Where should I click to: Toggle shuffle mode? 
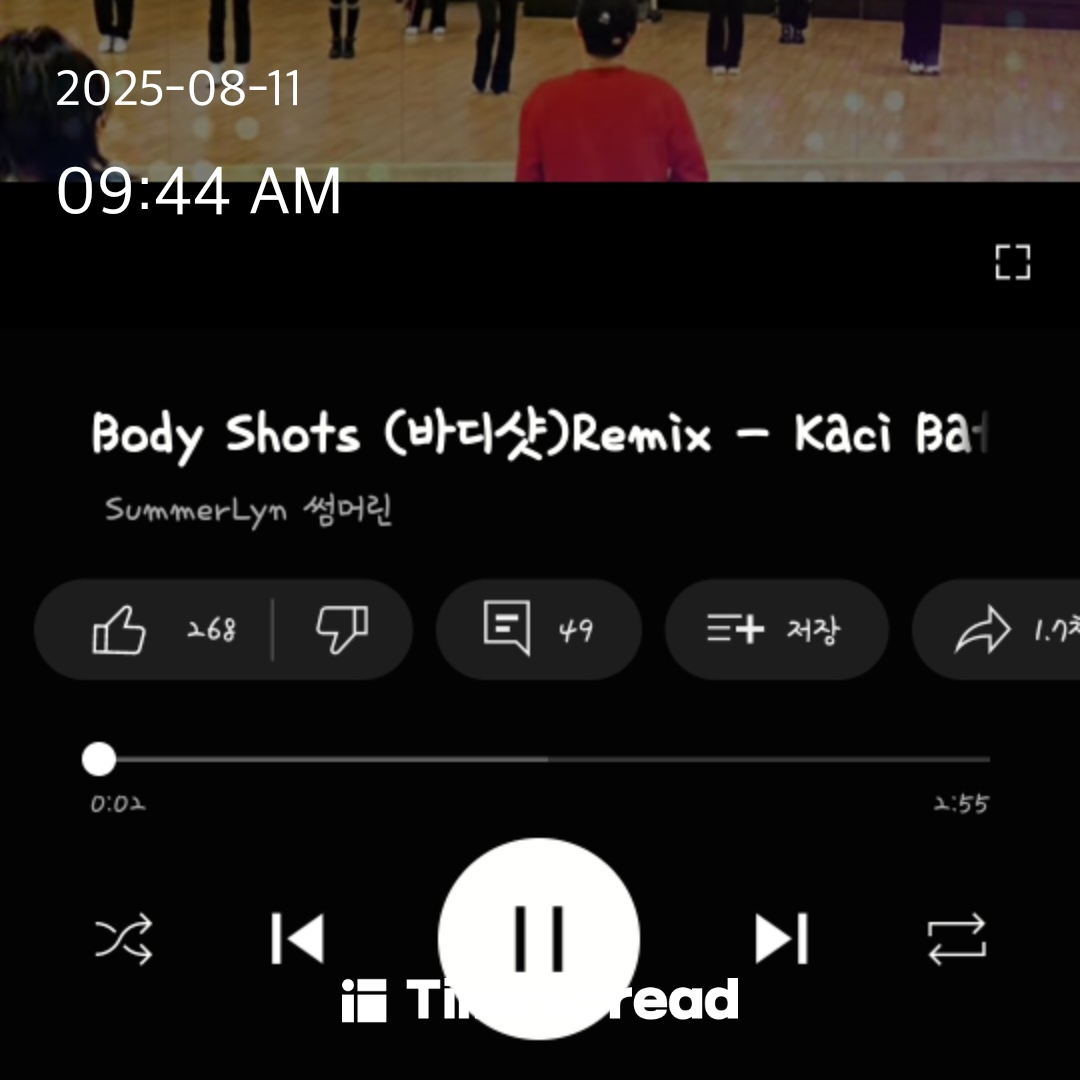click(123, 940)
